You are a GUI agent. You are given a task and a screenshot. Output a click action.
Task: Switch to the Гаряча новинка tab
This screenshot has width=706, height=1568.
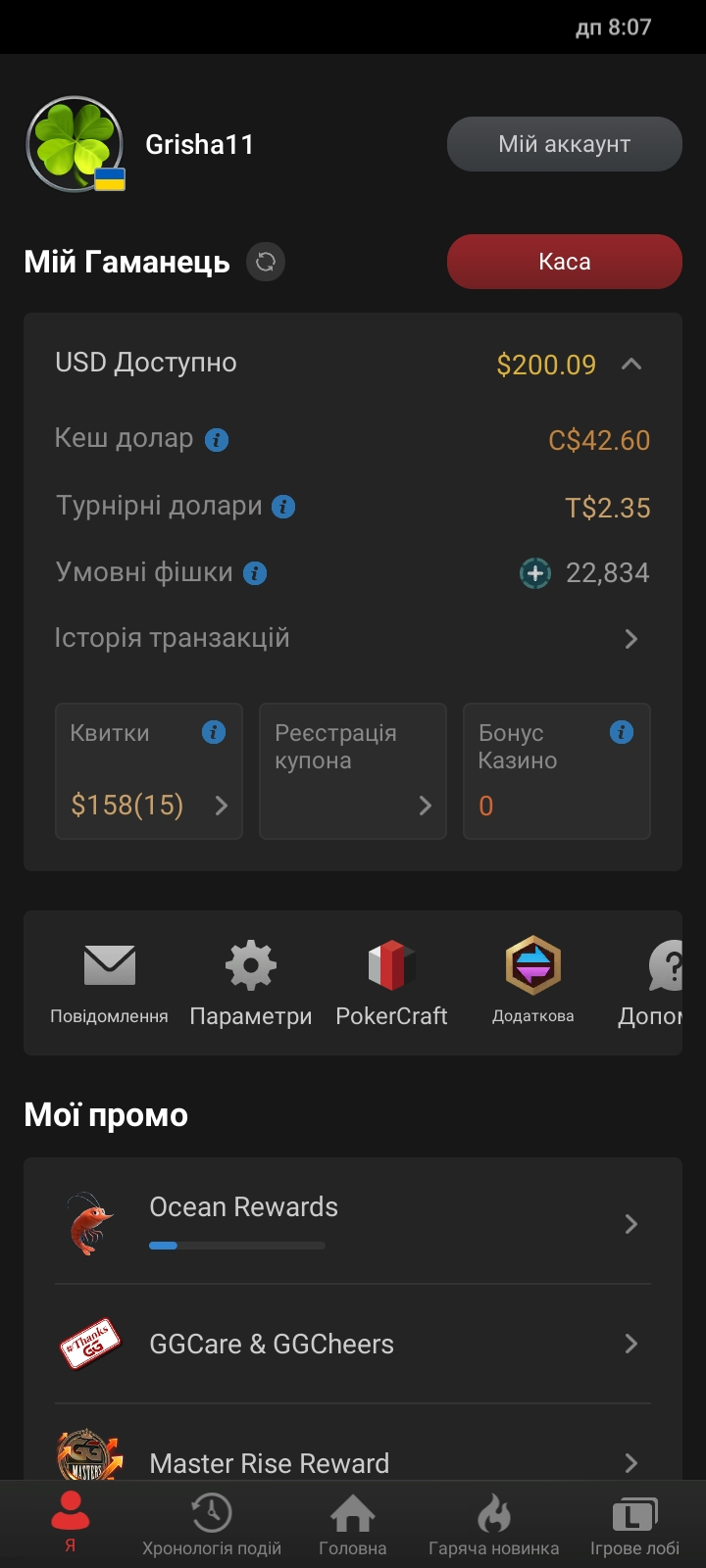click(x=493, y=1525)
